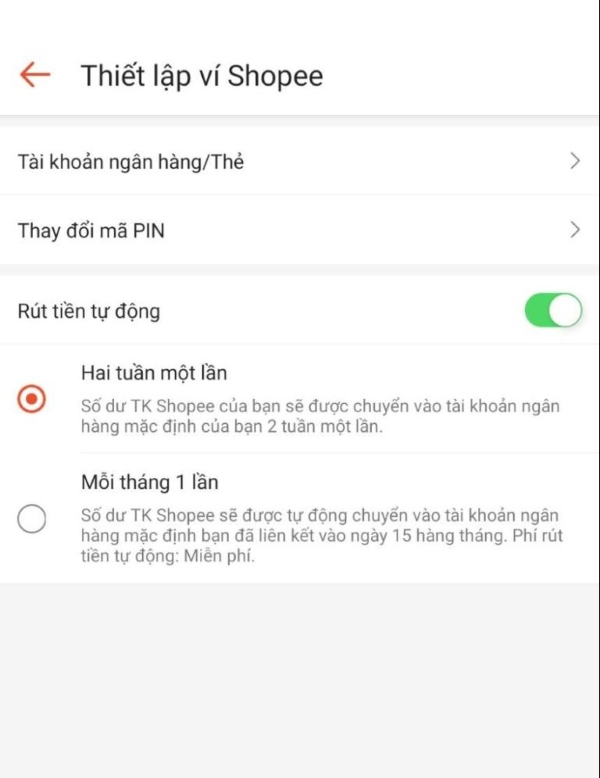Turn off Rút tiền tự động switch
This screenshot has width=600, height=778.
(x=553, y=310)
